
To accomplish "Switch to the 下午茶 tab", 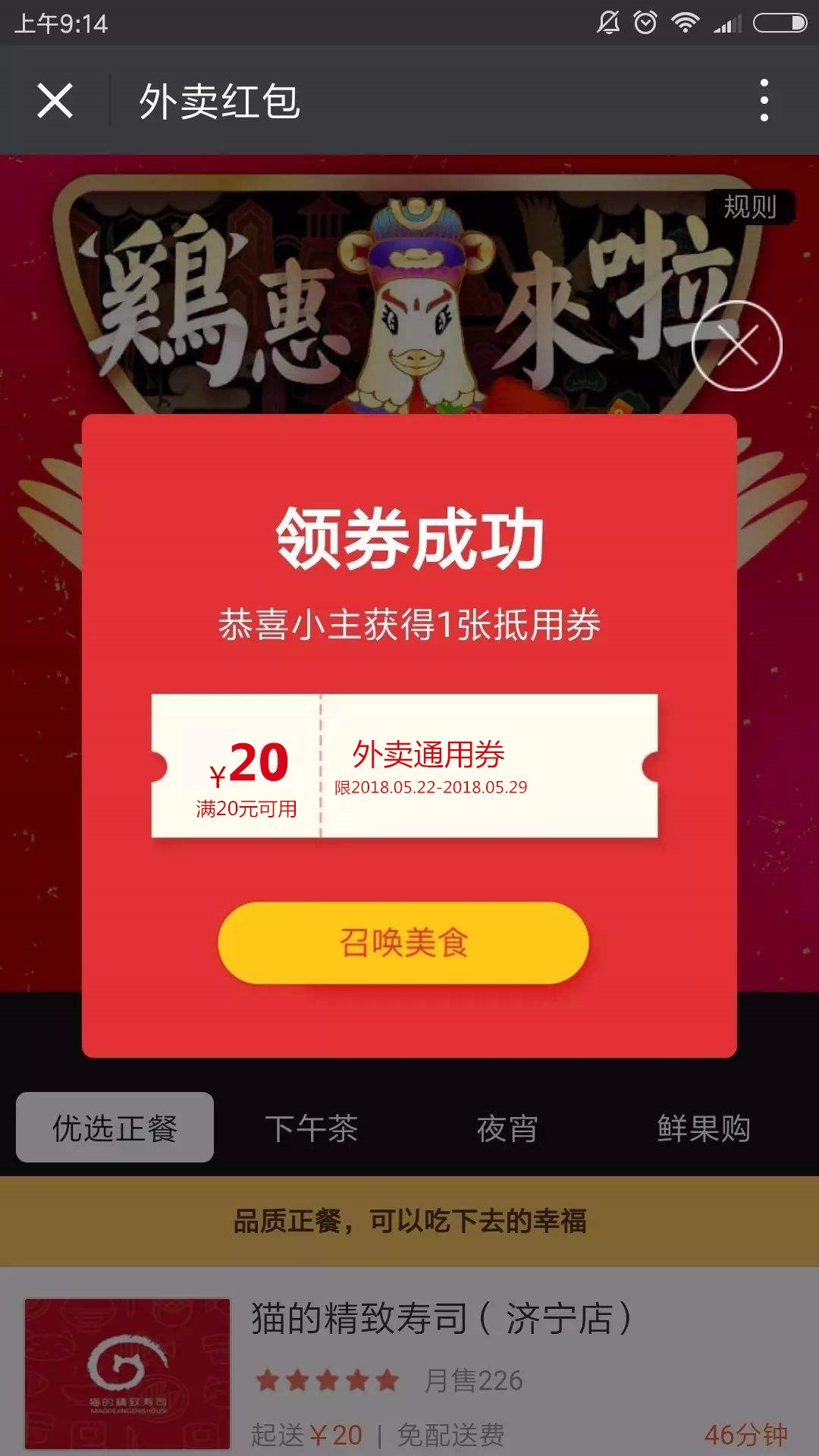I will [x=311, y=1128].
